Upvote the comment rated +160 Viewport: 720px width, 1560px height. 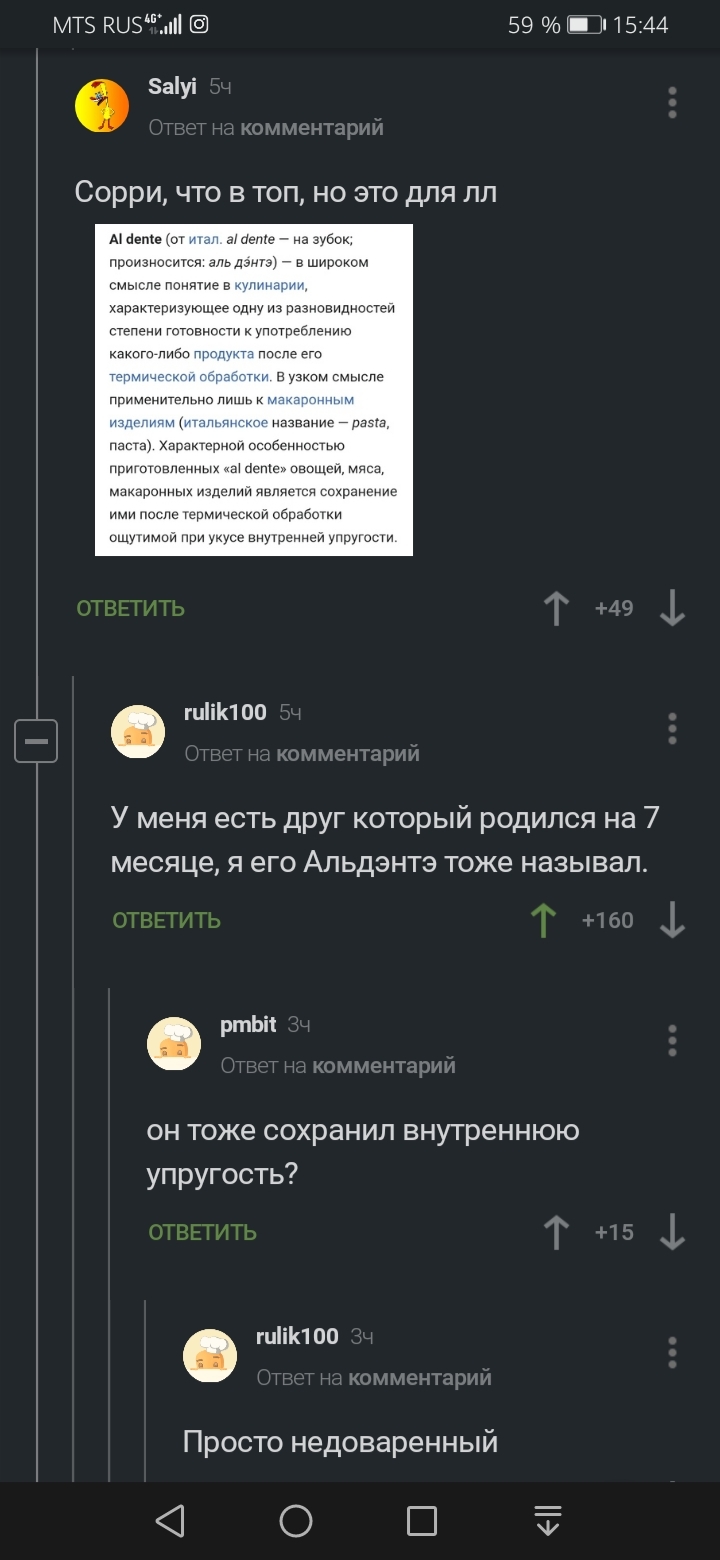pos(543,920)
